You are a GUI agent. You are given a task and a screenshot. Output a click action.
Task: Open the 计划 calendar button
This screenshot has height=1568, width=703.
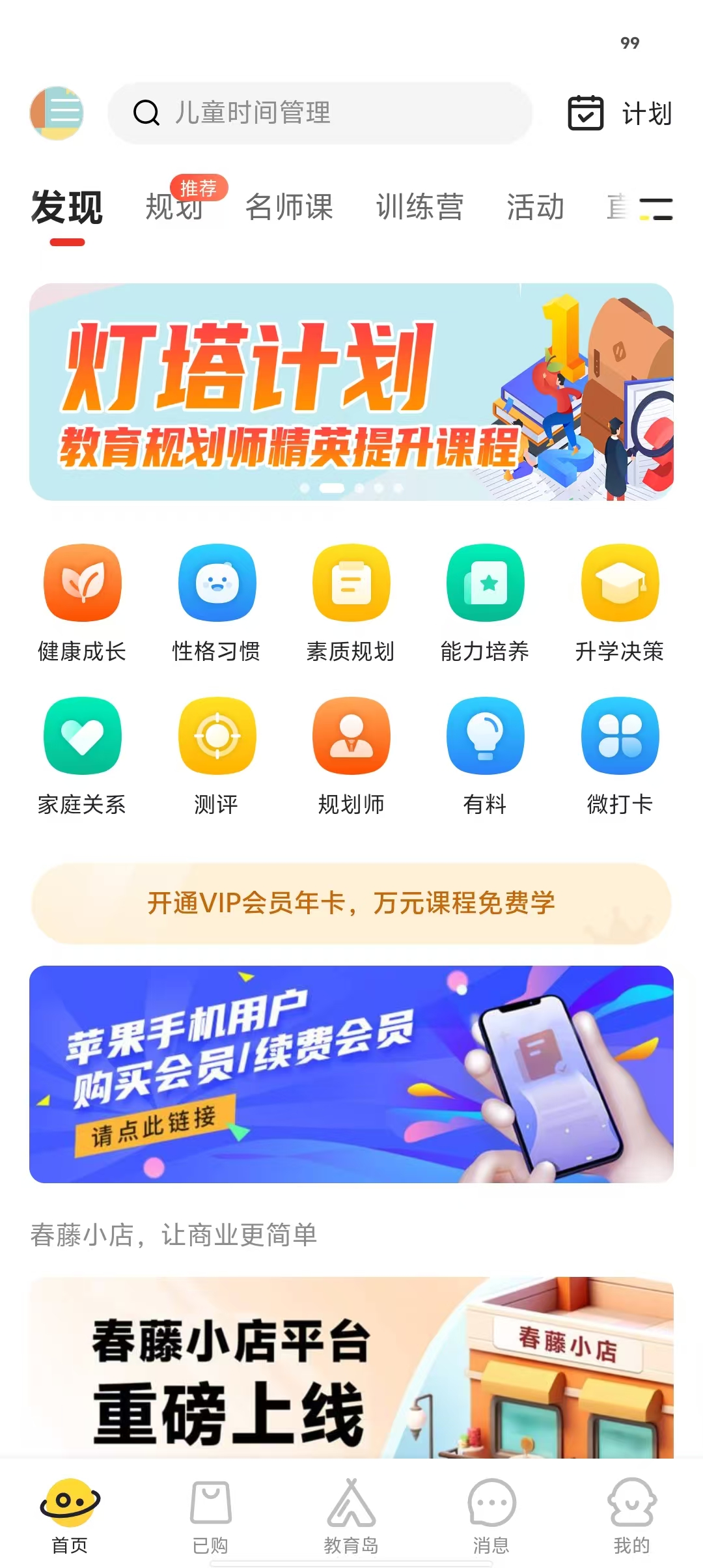(x=619, y=113)
